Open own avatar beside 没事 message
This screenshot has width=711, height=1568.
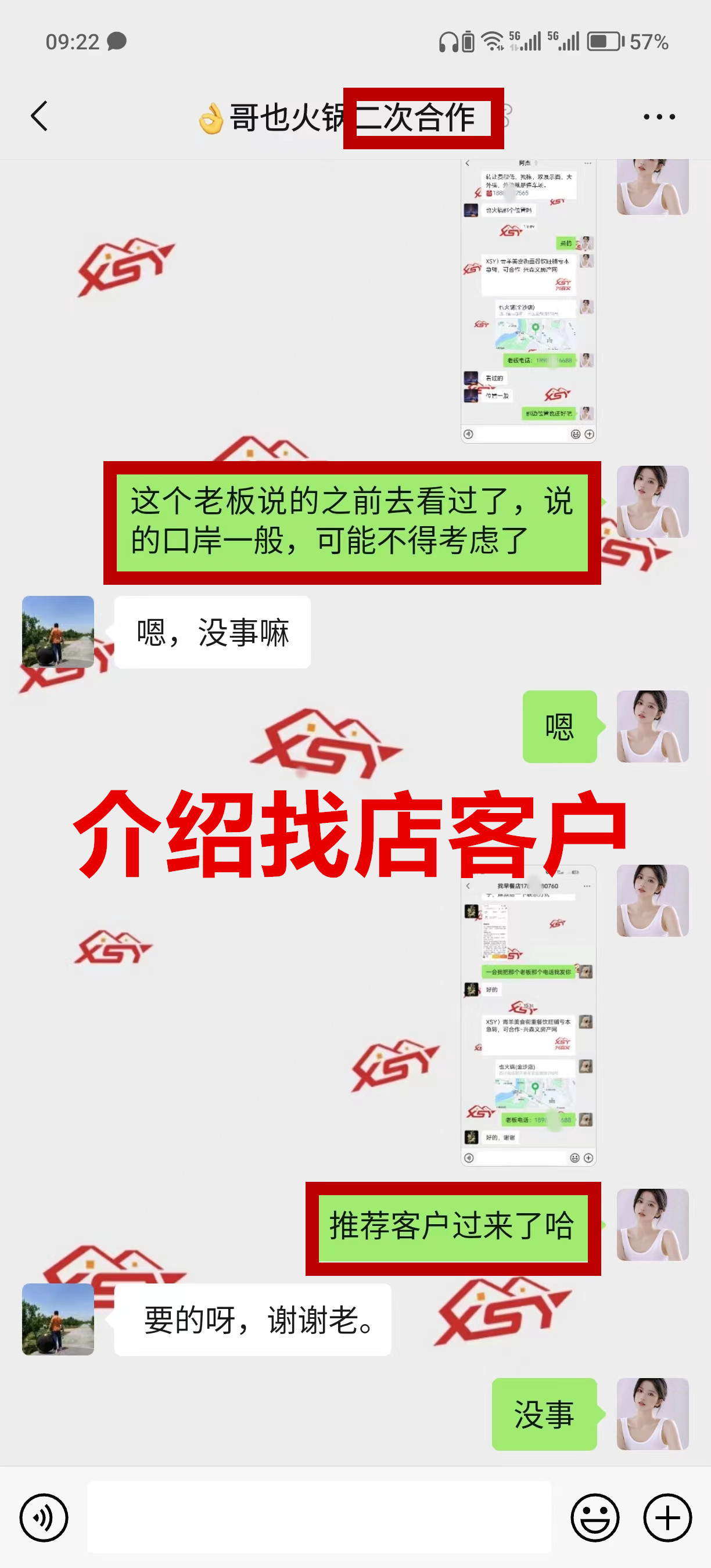coord(652,1414)
